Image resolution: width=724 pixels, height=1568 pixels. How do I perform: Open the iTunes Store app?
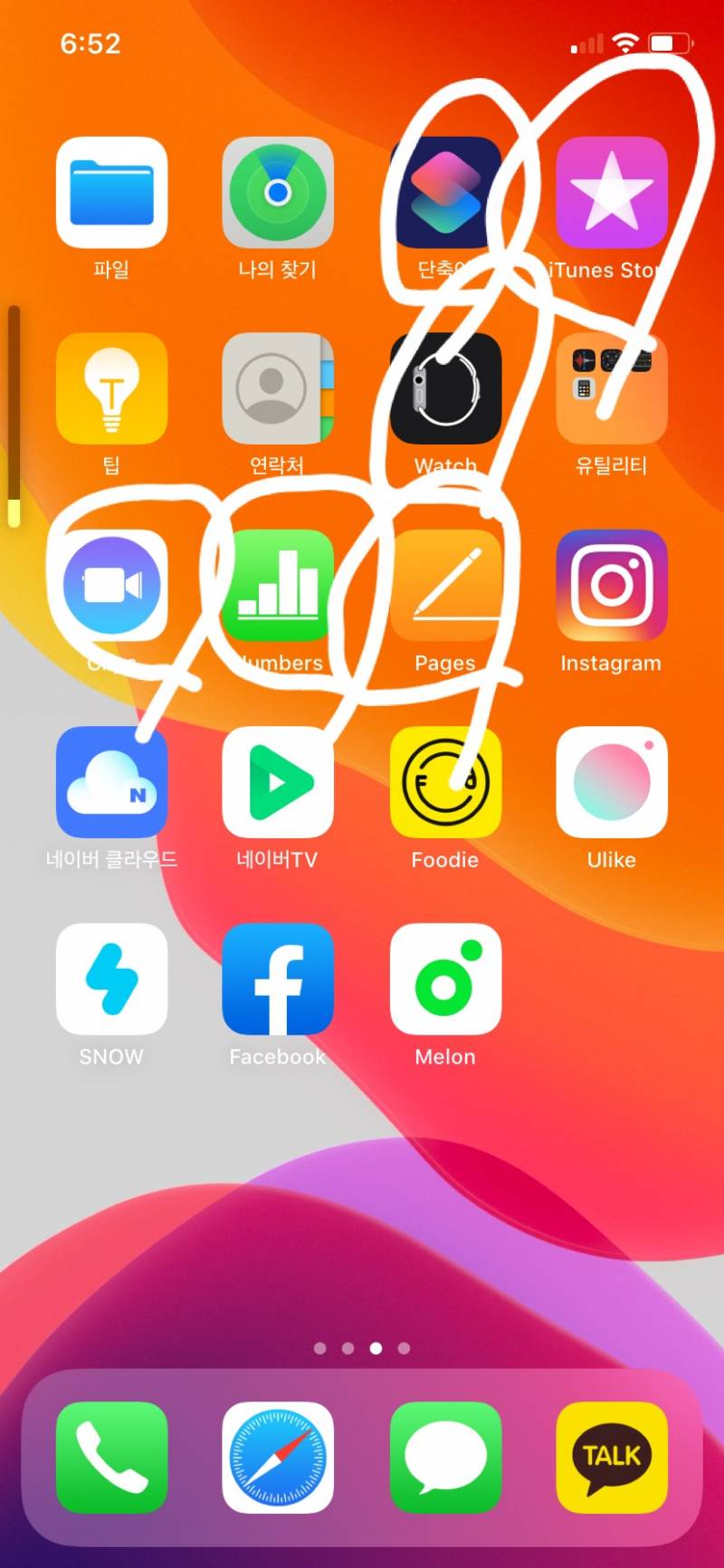(x=612, y=192)
